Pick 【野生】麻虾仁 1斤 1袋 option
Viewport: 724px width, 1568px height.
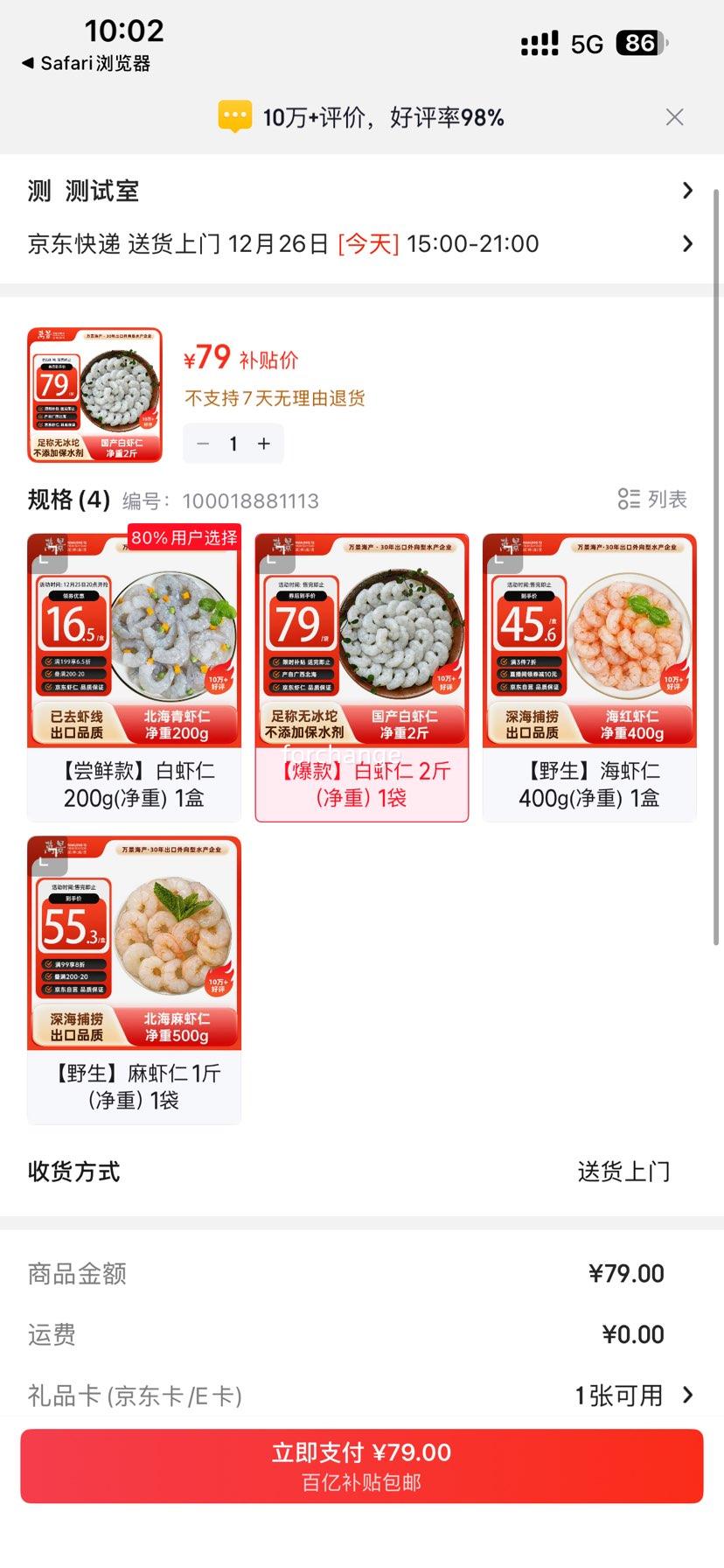(134, 980)
